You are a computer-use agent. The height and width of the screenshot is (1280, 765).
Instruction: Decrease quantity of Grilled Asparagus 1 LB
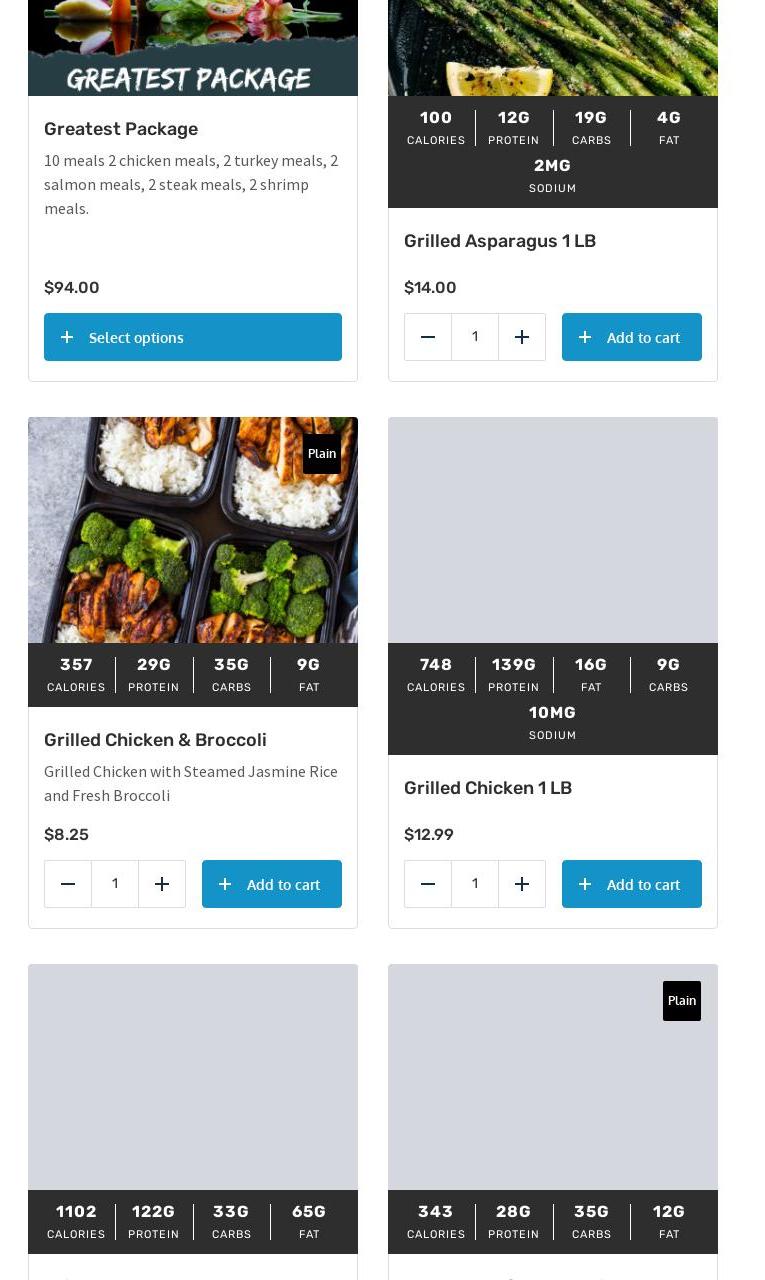point(428,337)
